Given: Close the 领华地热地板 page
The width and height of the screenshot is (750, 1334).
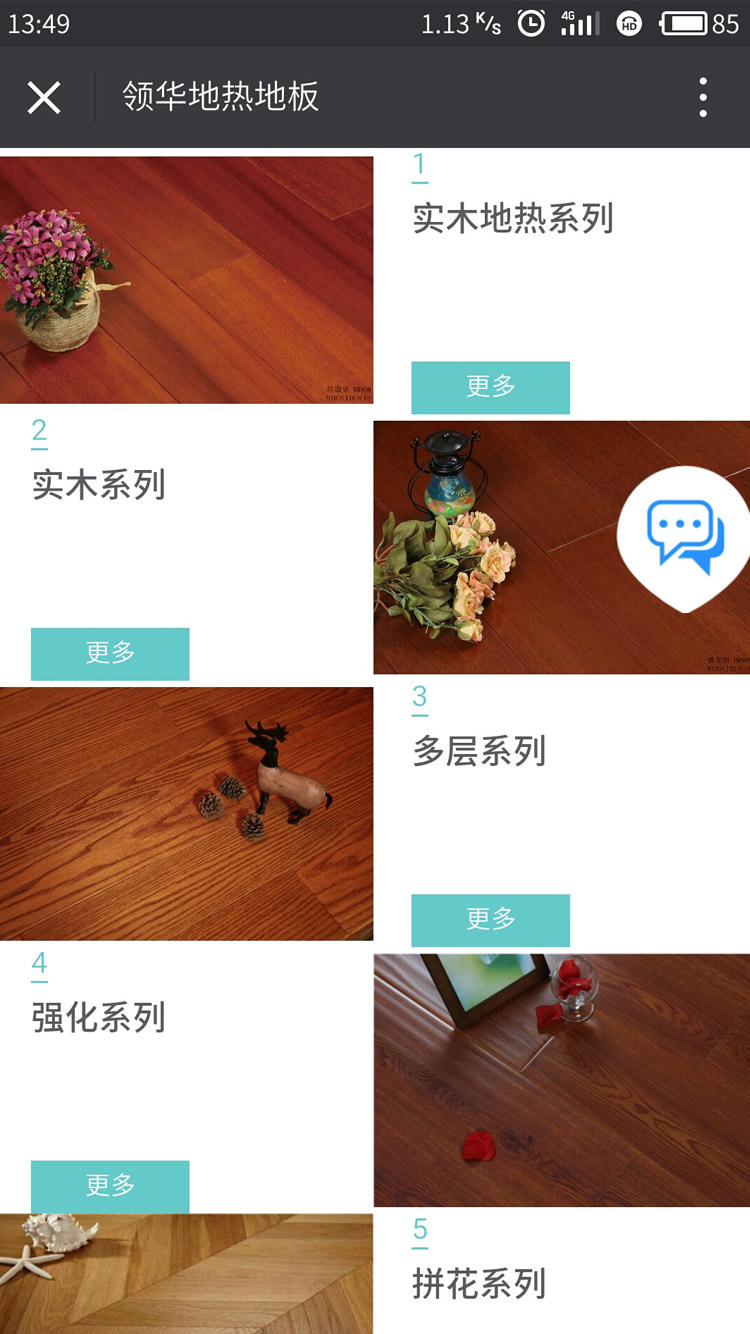Looking at the screenshot, I should [x=44, y=98].
